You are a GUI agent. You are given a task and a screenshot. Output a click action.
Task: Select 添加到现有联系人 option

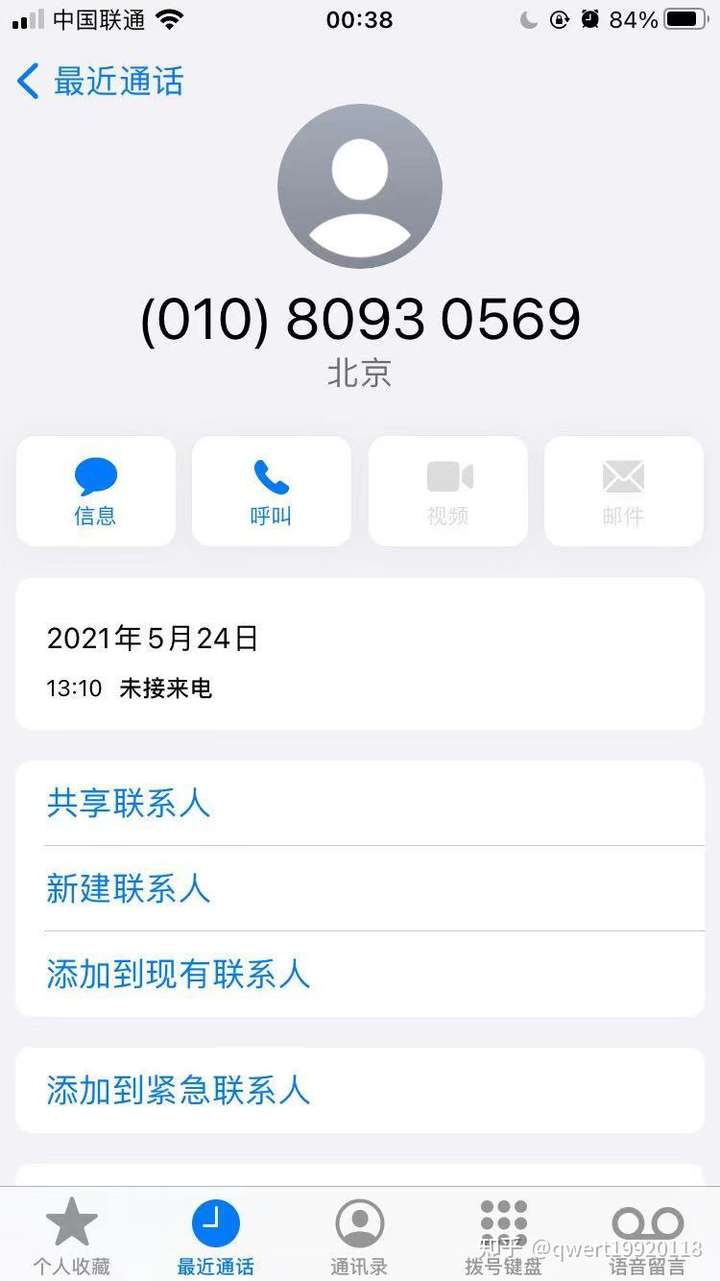[x=177, y=975]
